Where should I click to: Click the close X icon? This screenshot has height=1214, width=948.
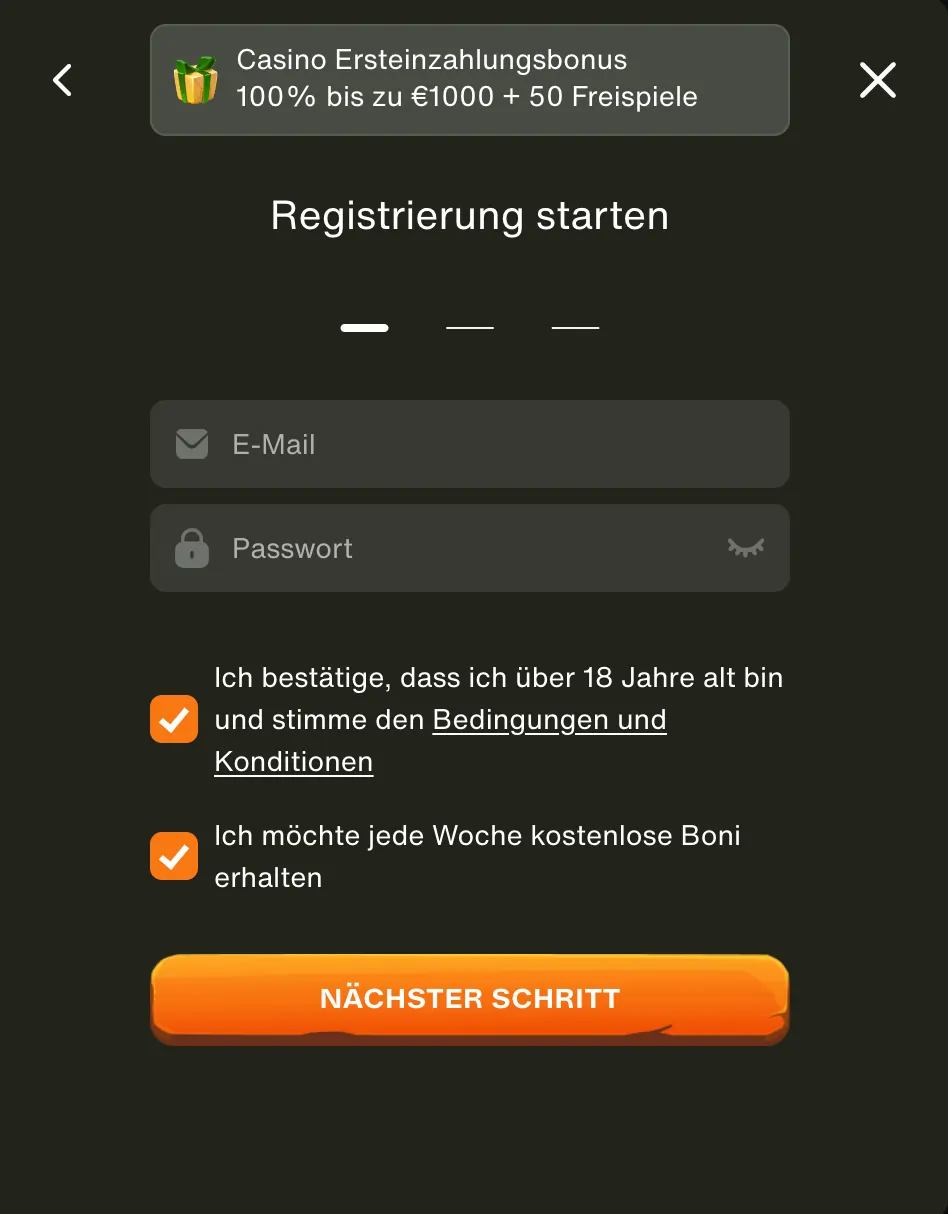pos(878,80)
